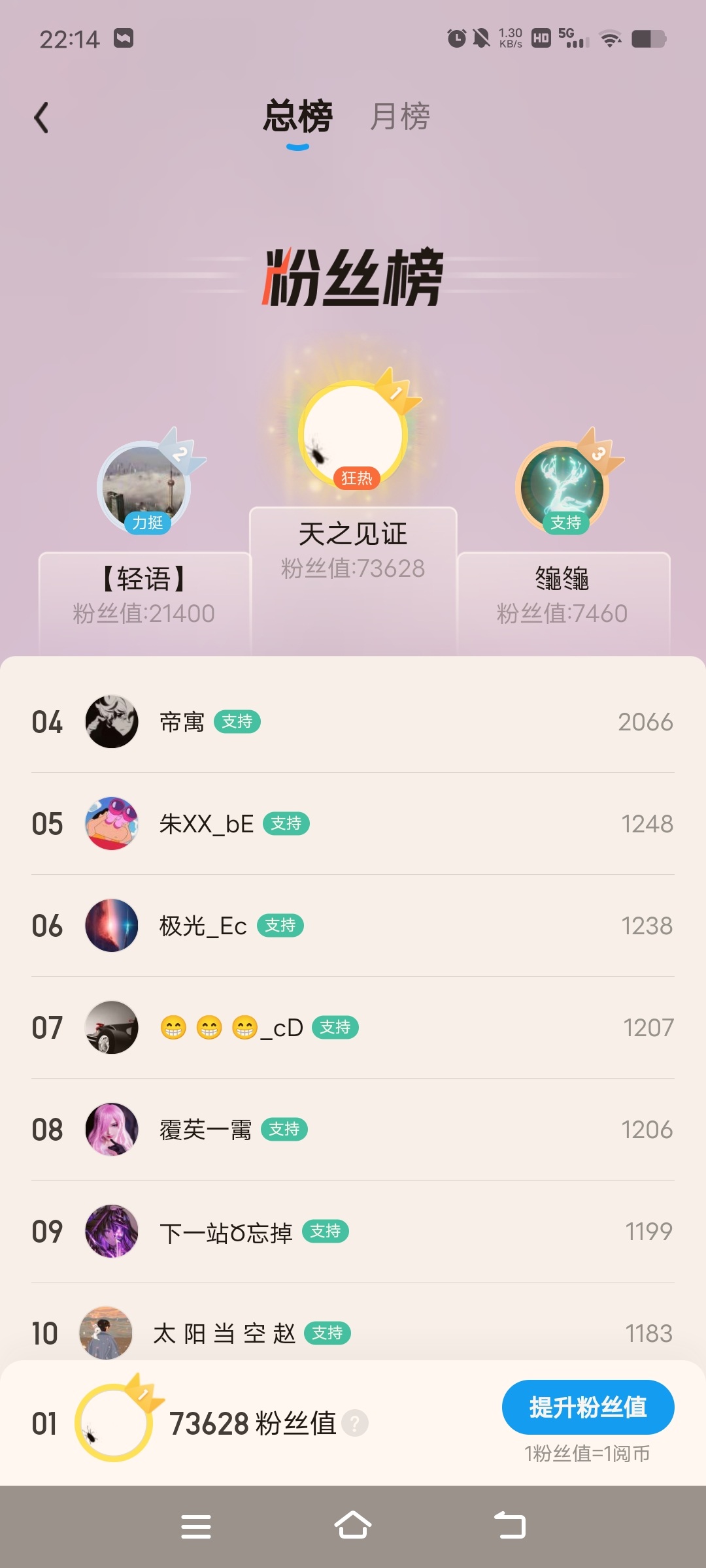Go to the system home screen
Screen dimensions: 706x1568
(353, 1526)
